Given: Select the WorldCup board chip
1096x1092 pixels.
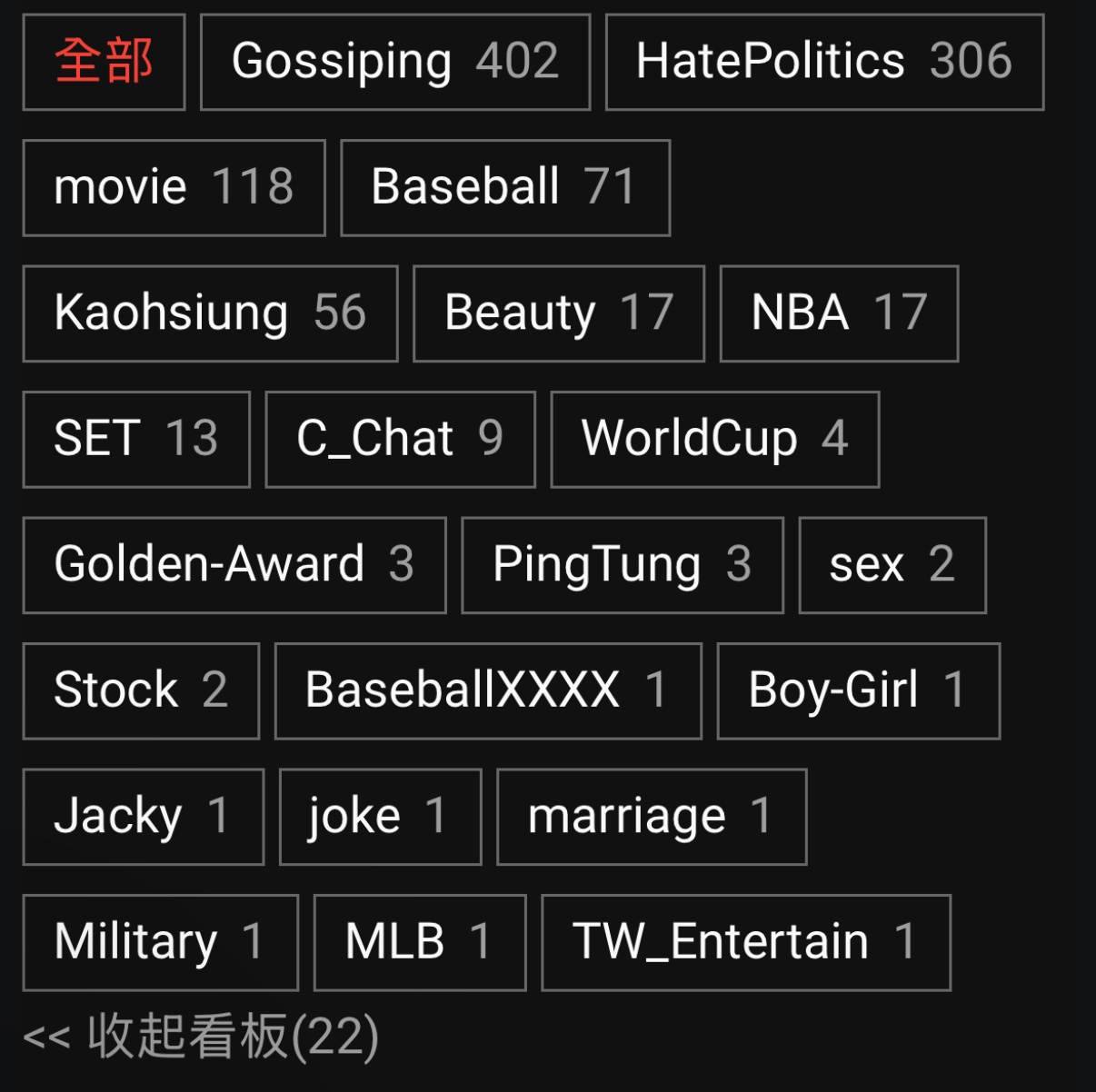Looking at the screenshot, I should (x=715, y=439).
